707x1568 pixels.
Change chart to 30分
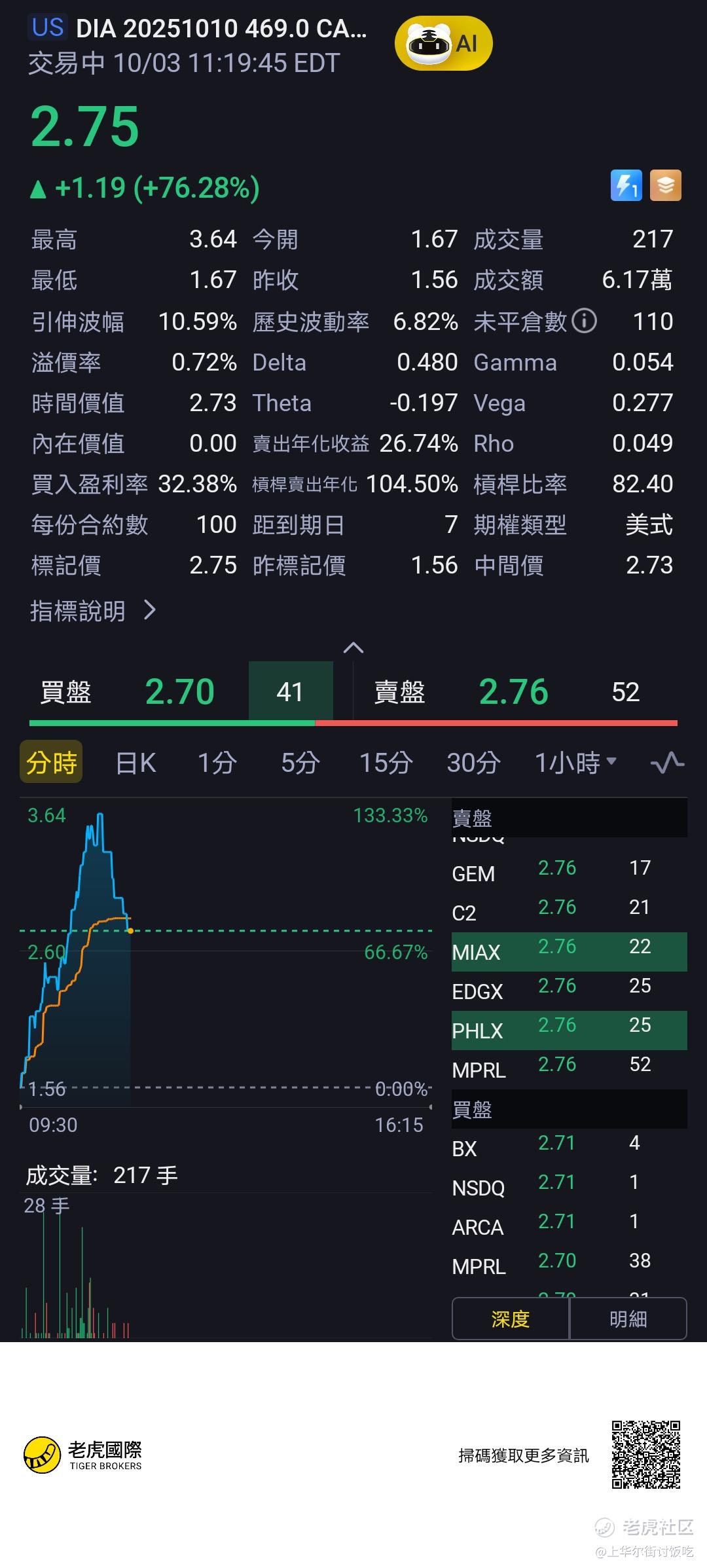[x=473, y=762]
